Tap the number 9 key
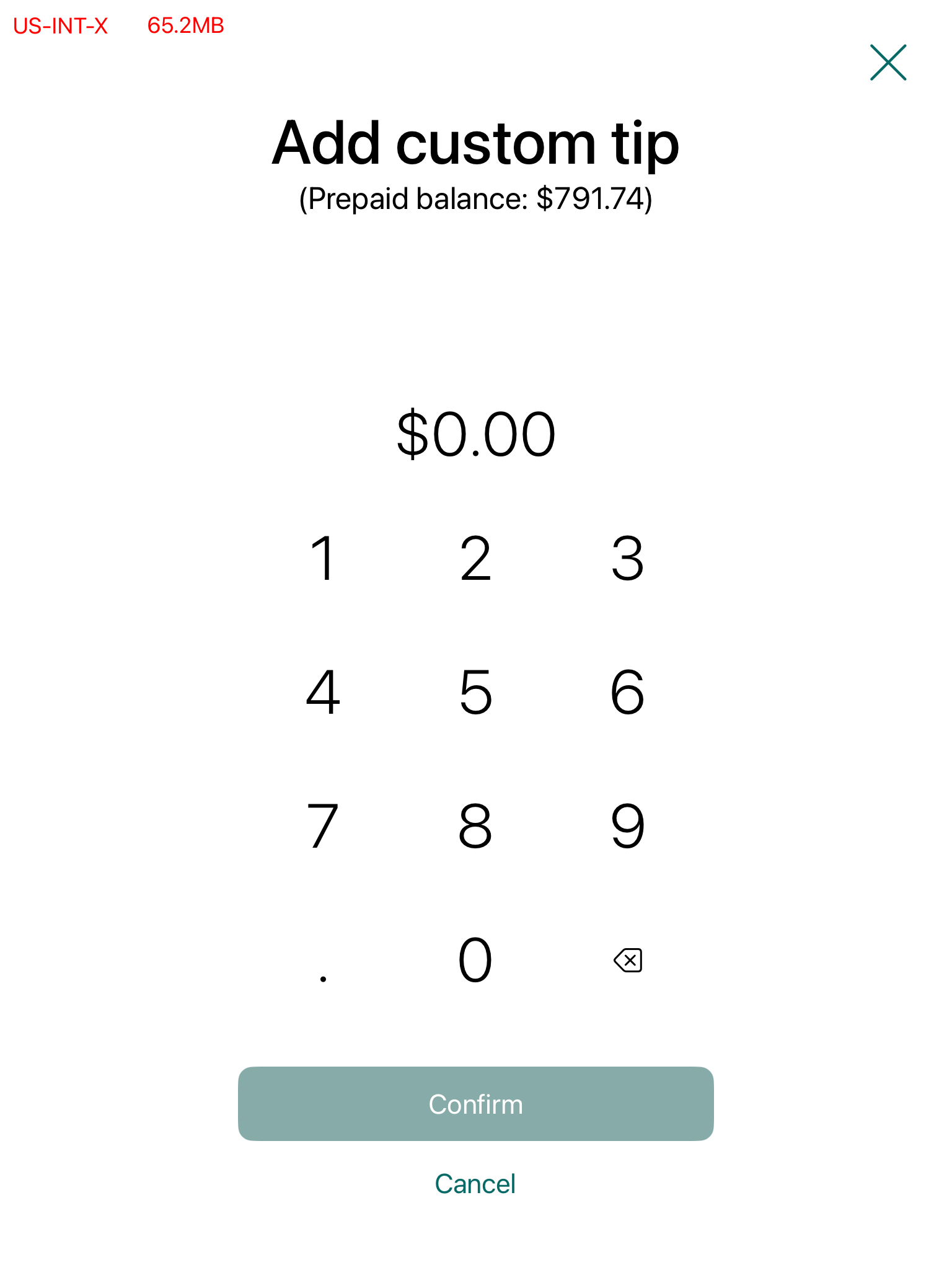This screenshot has height=1270, width=952. (627, 826)
